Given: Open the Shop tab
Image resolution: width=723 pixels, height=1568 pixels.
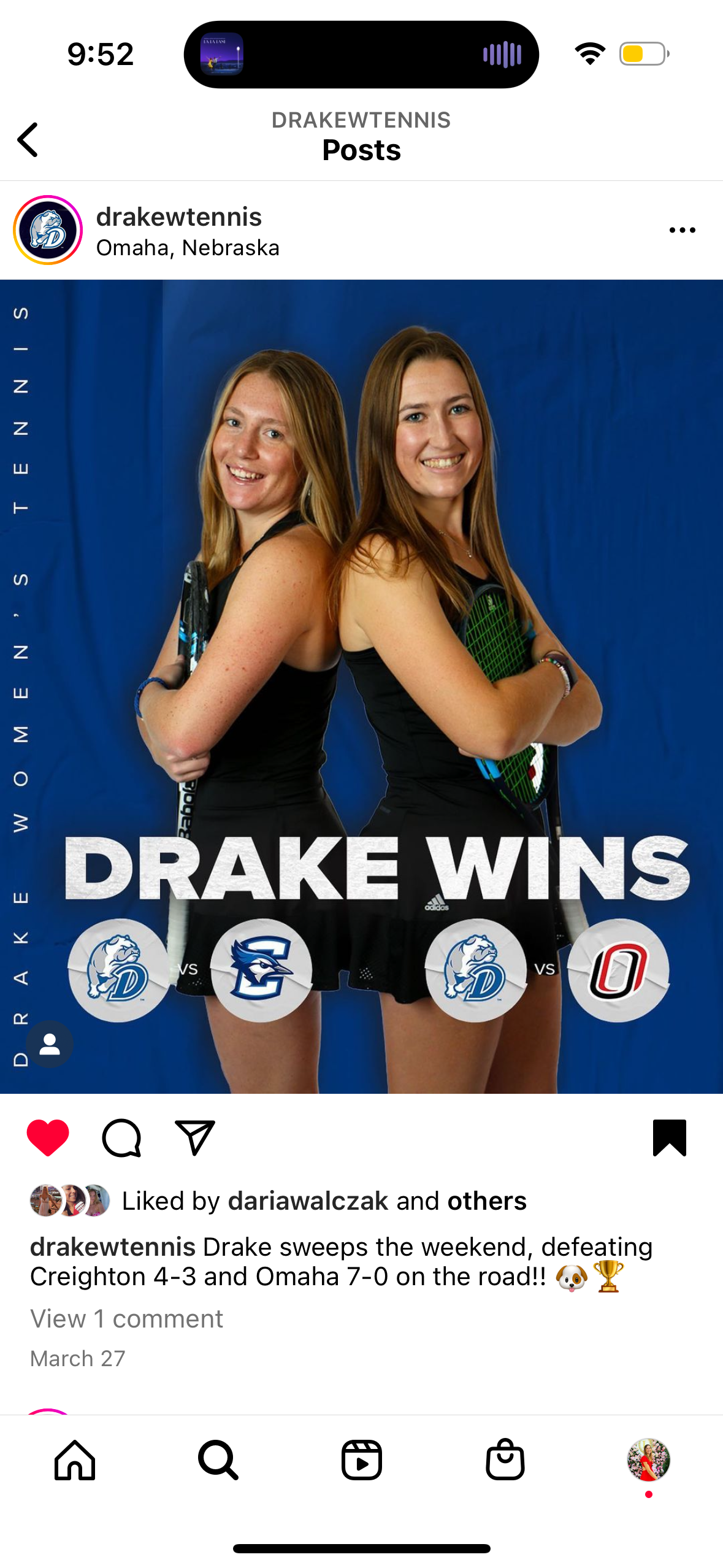Looking at the screenshot, I should [x=505, y=1460].
